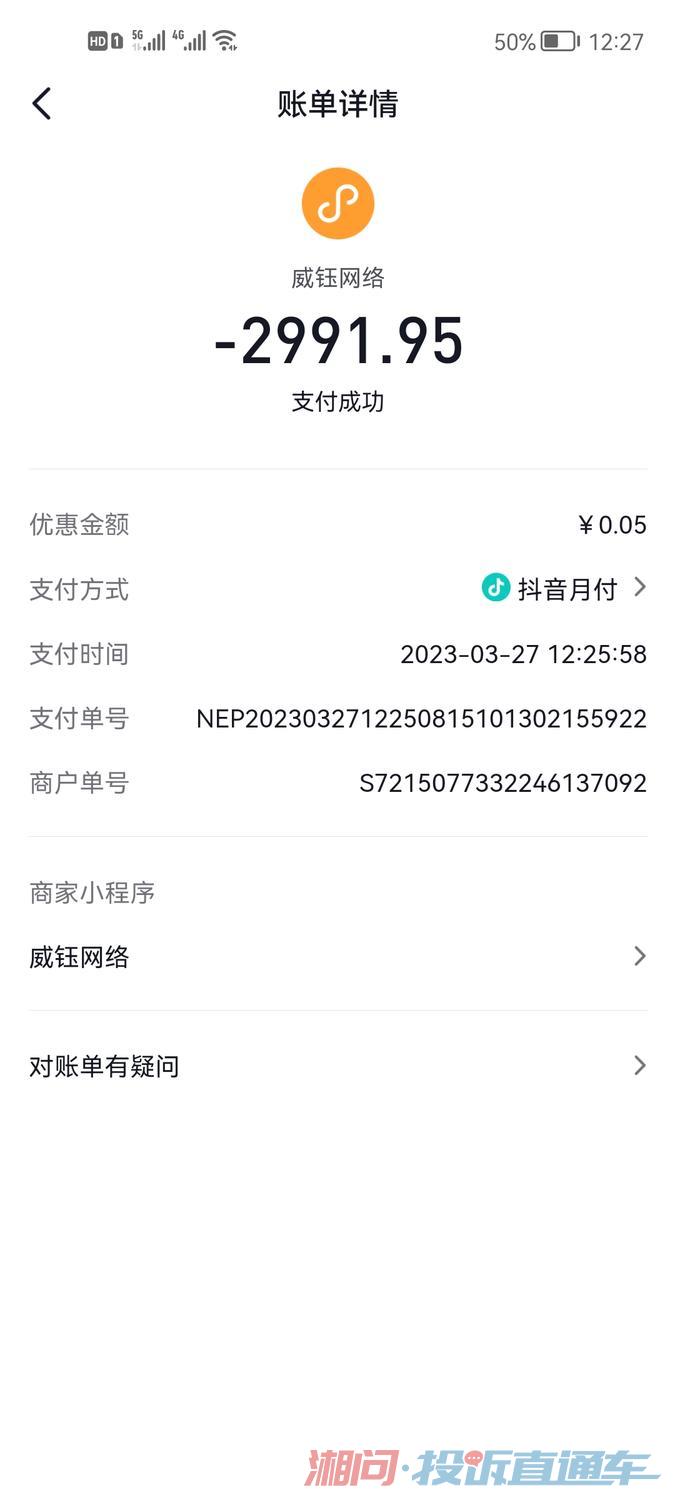The image size is (675, 1500).
Task: Open the 支付方式 抖音月付 row
Action: pyautogui.click(x=565, y=589)
